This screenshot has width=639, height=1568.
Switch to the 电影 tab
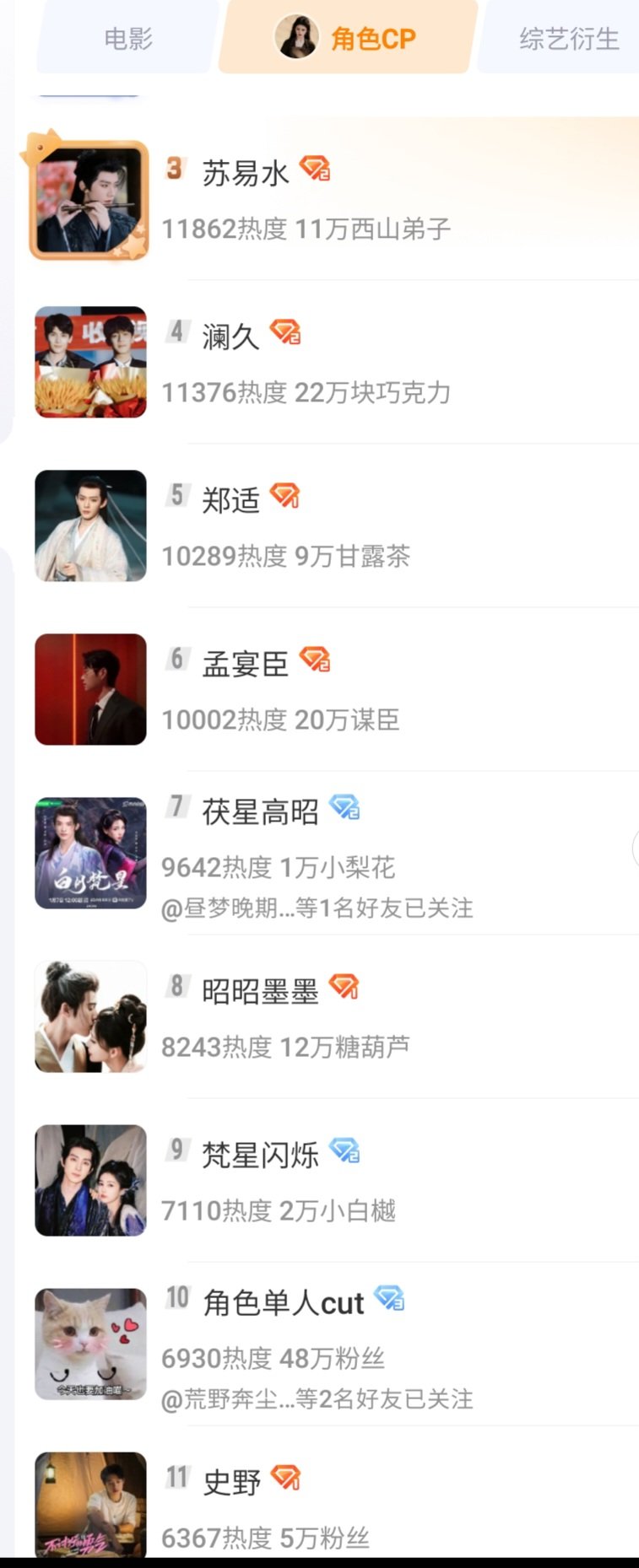[127, 39]
